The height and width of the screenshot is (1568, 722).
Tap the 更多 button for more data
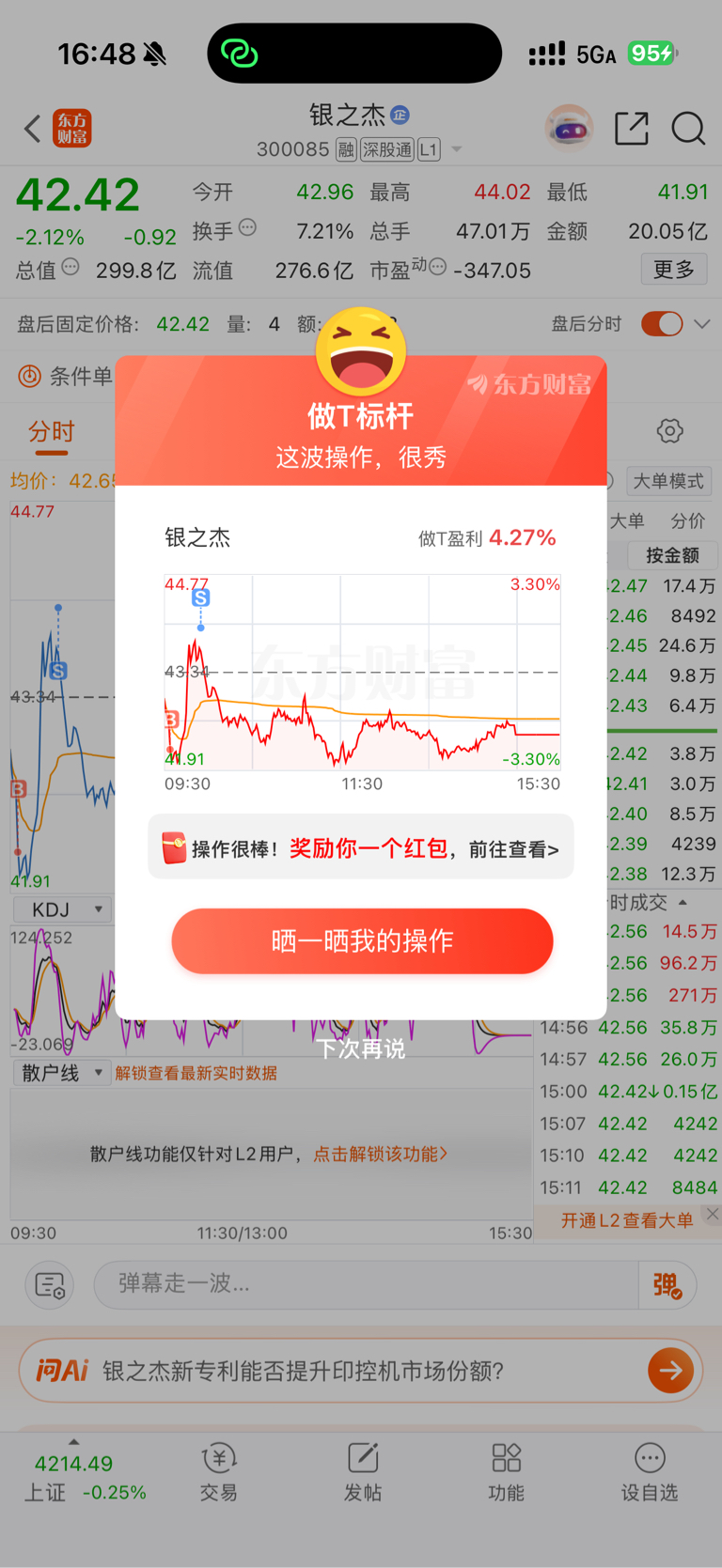click(x=674, y=270)
